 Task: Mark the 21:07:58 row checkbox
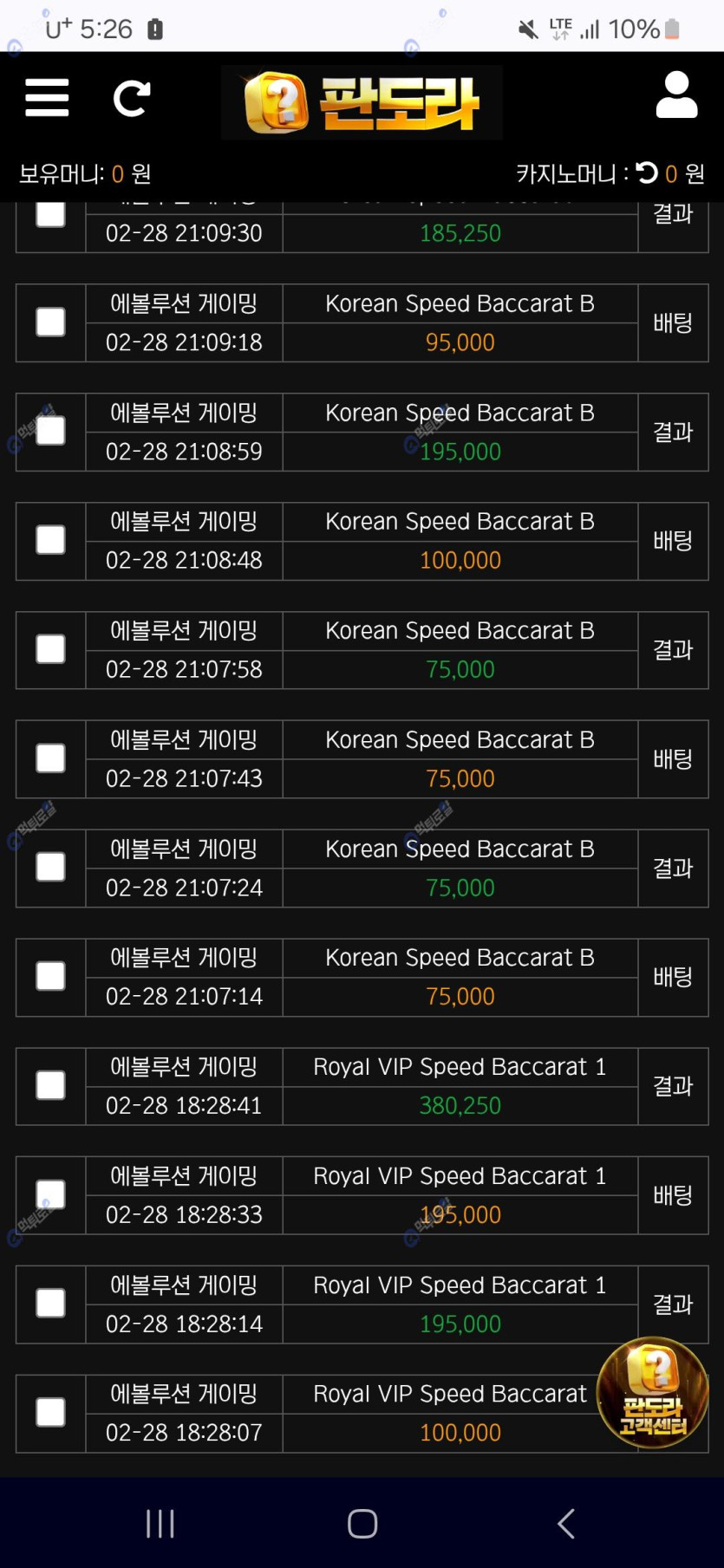pos(50,649)
